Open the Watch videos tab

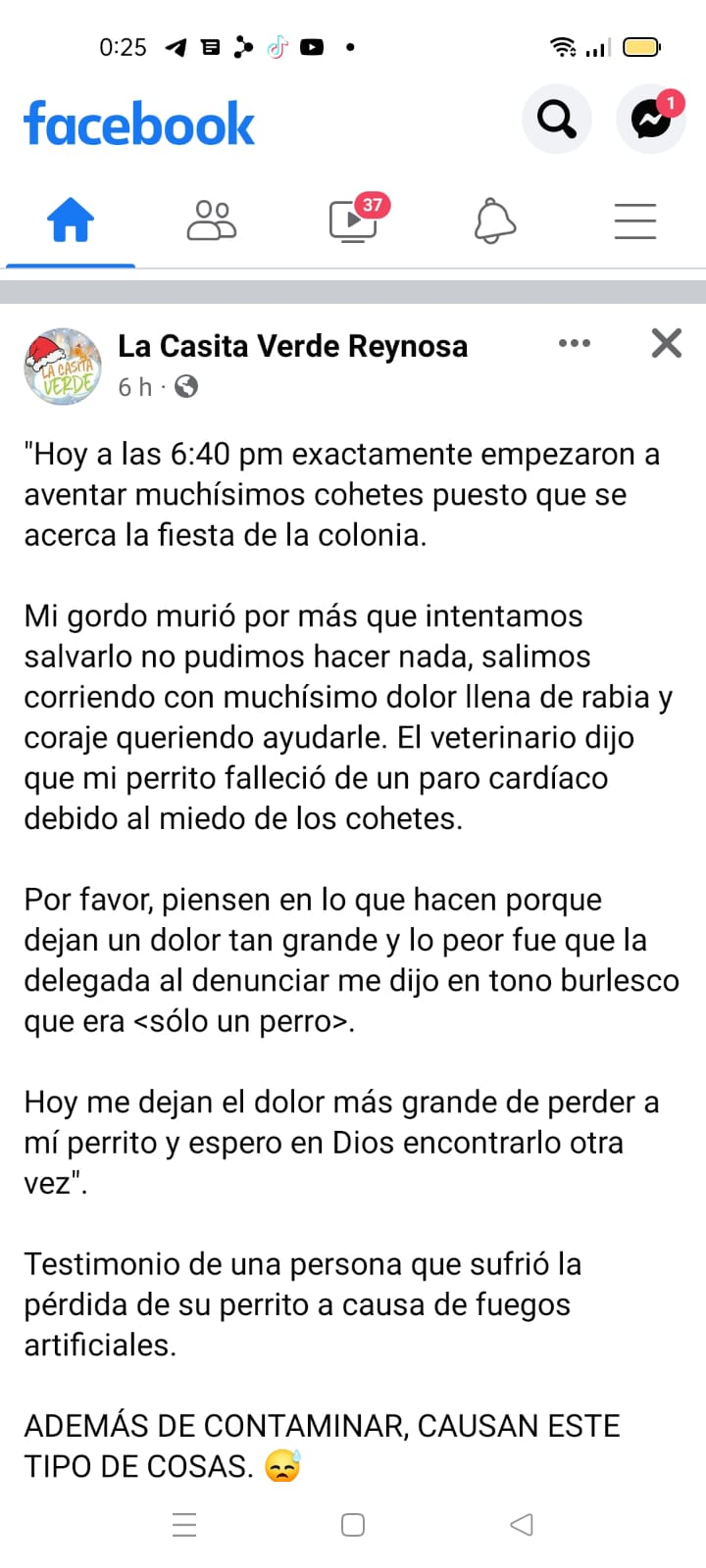(x=354, y=220)
